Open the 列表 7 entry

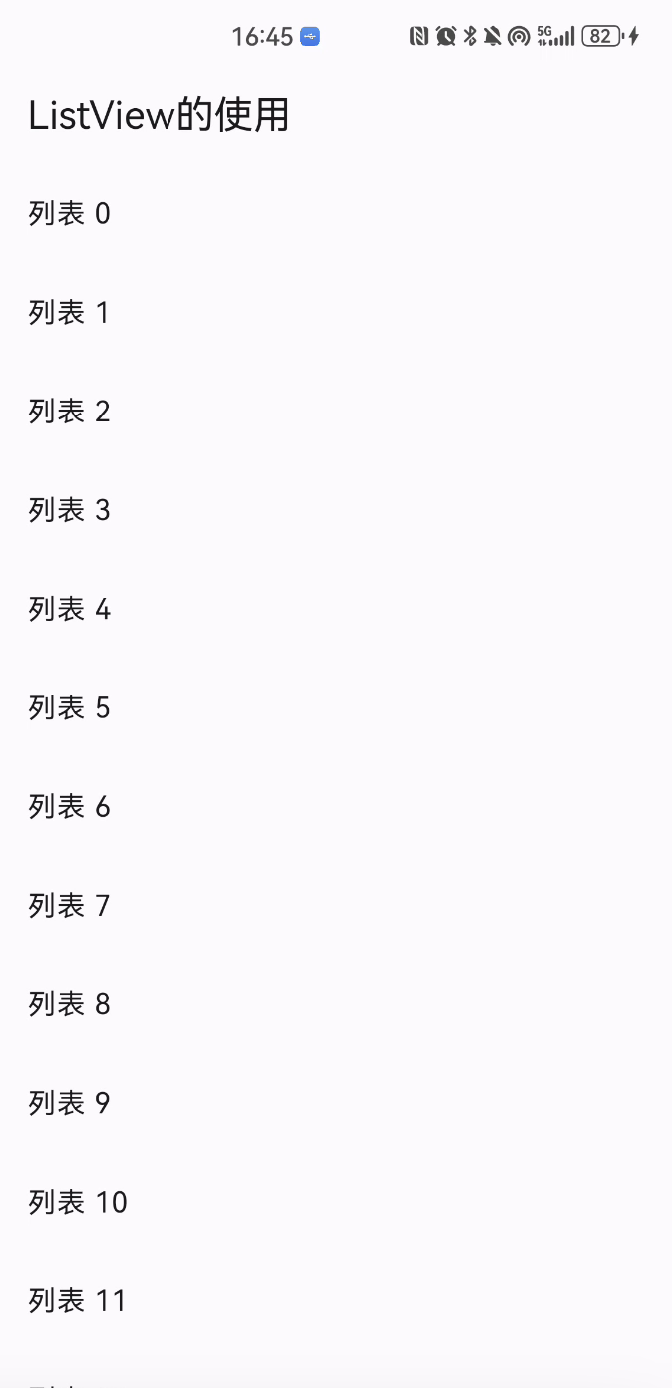coord(70,906)
